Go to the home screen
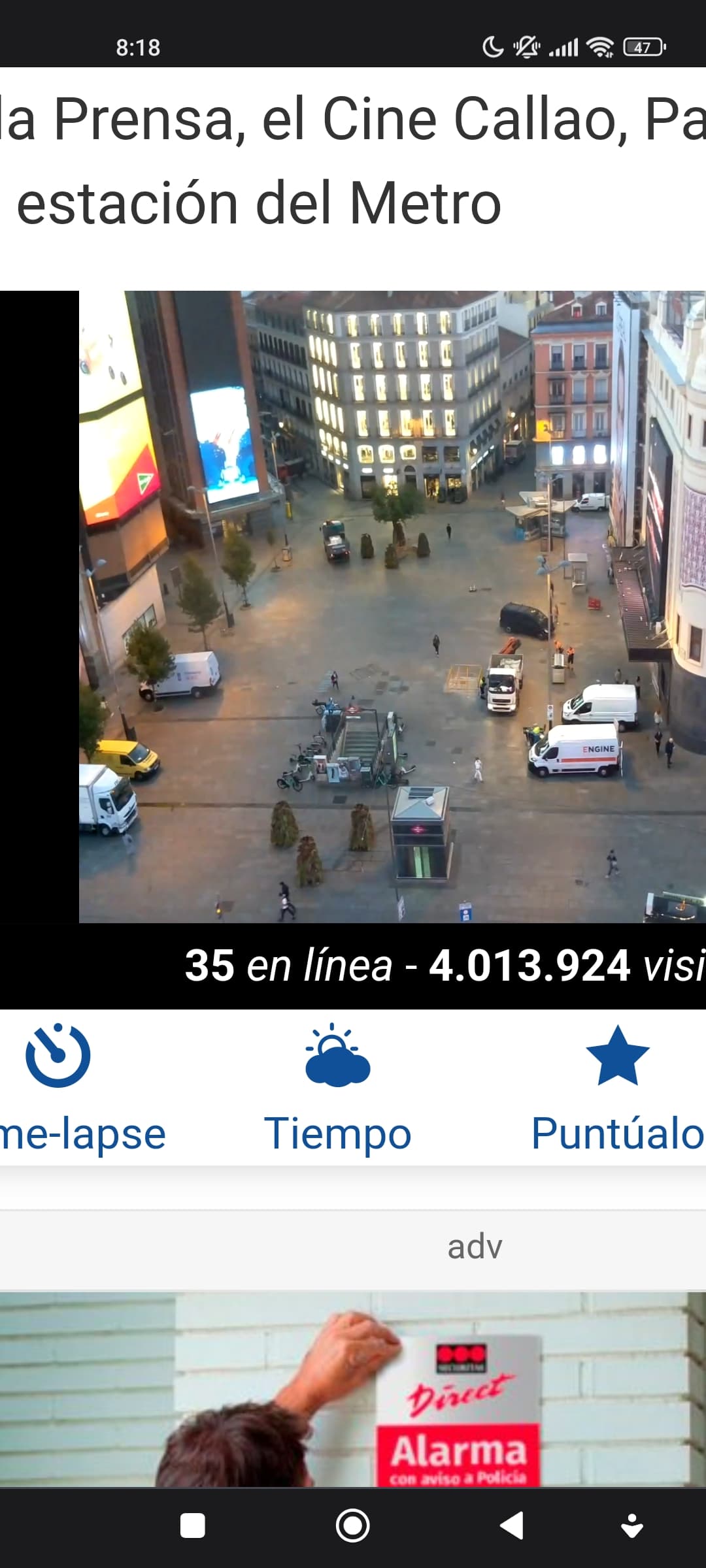Image resolution: width=706 pixels, height=1568 pixels. pyautogui.click(x=353, y=1526)
